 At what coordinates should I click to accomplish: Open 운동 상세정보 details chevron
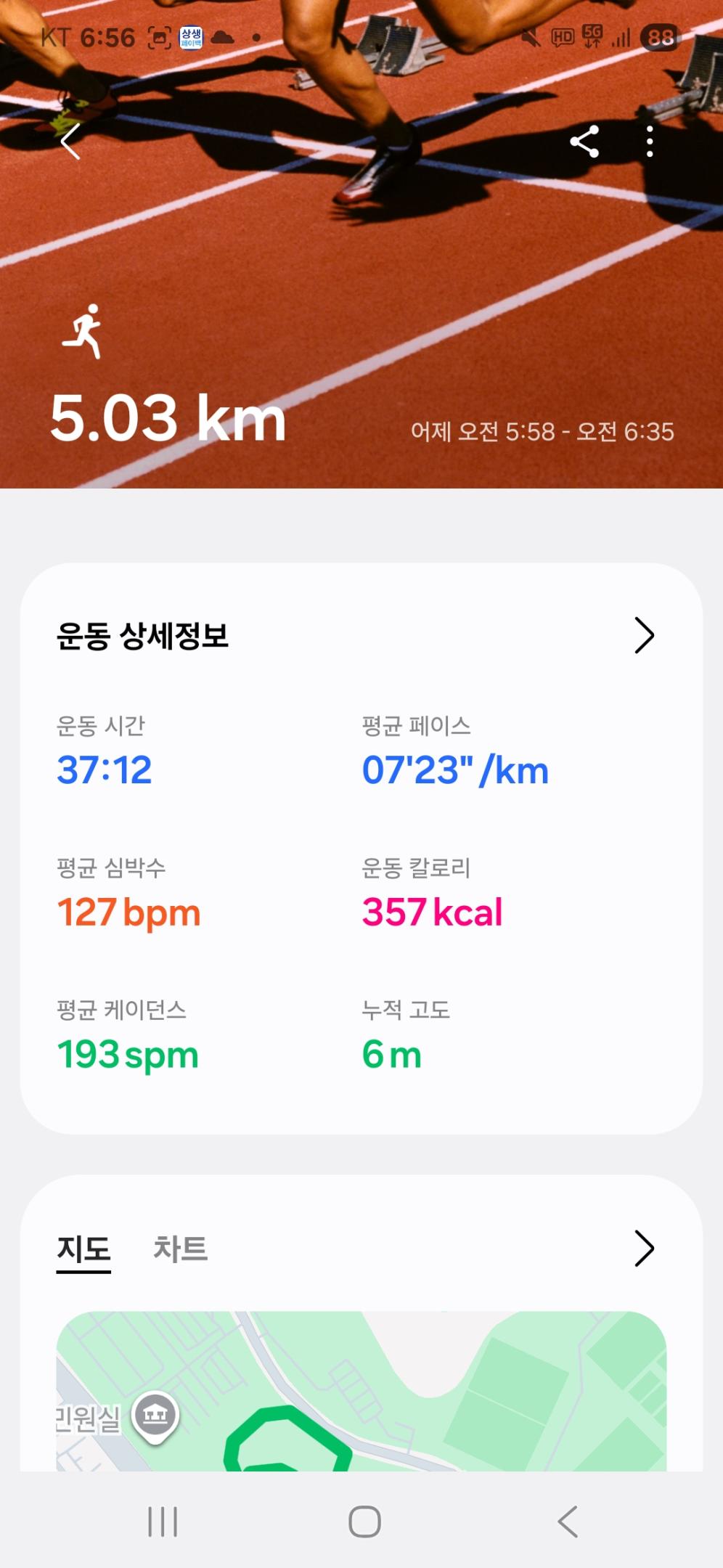click(x=644, y=636)
